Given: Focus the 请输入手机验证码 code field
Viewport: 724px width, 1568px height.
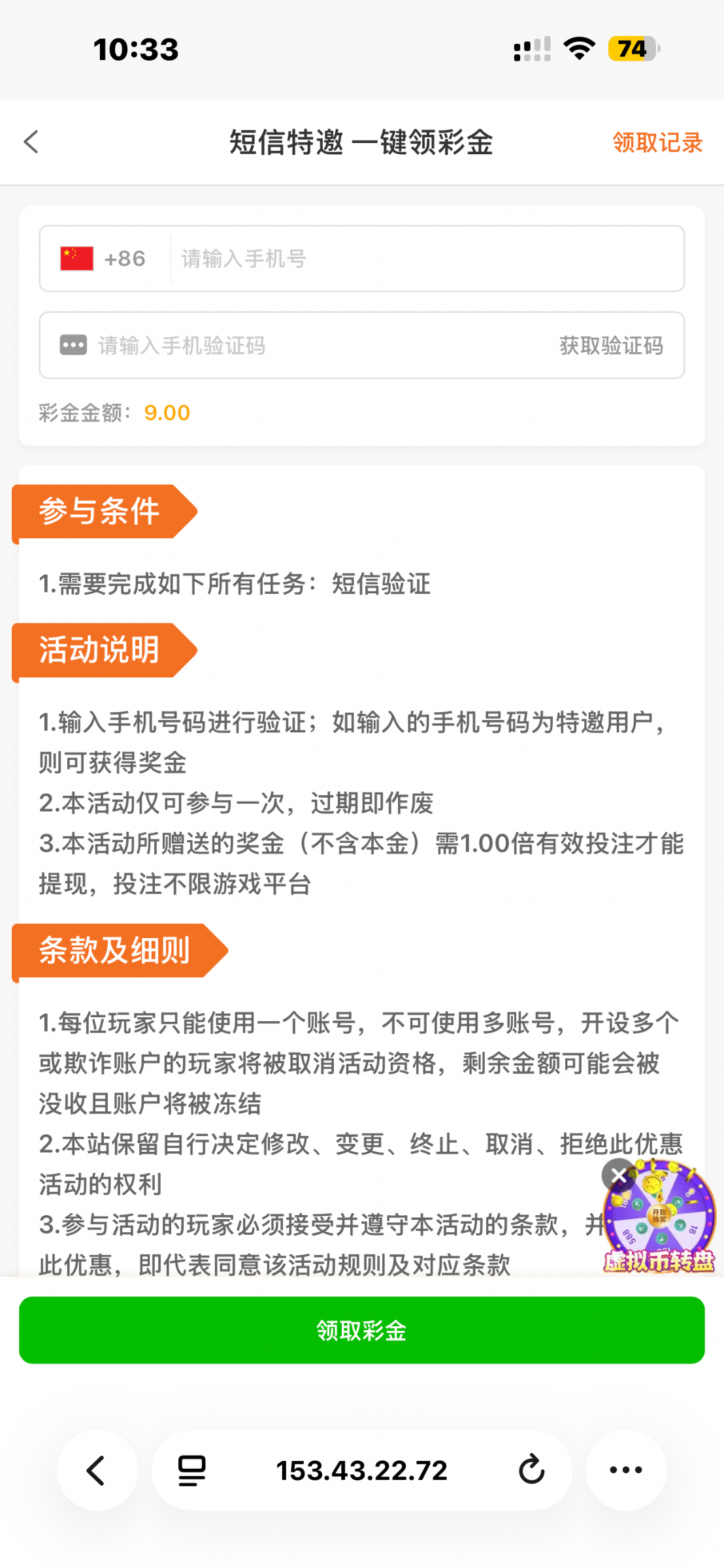Looking at the screenshot, I should (314, 345).
